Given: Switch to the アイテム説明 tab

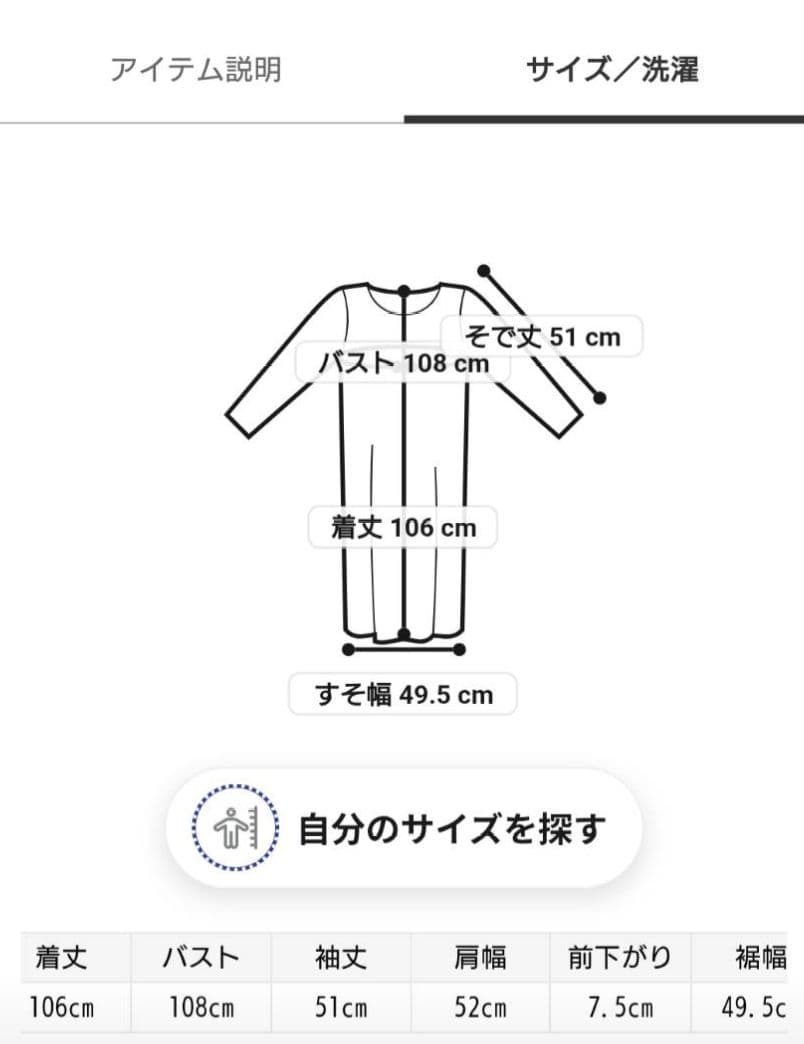Looking at the screenshot, I should 196,70.
